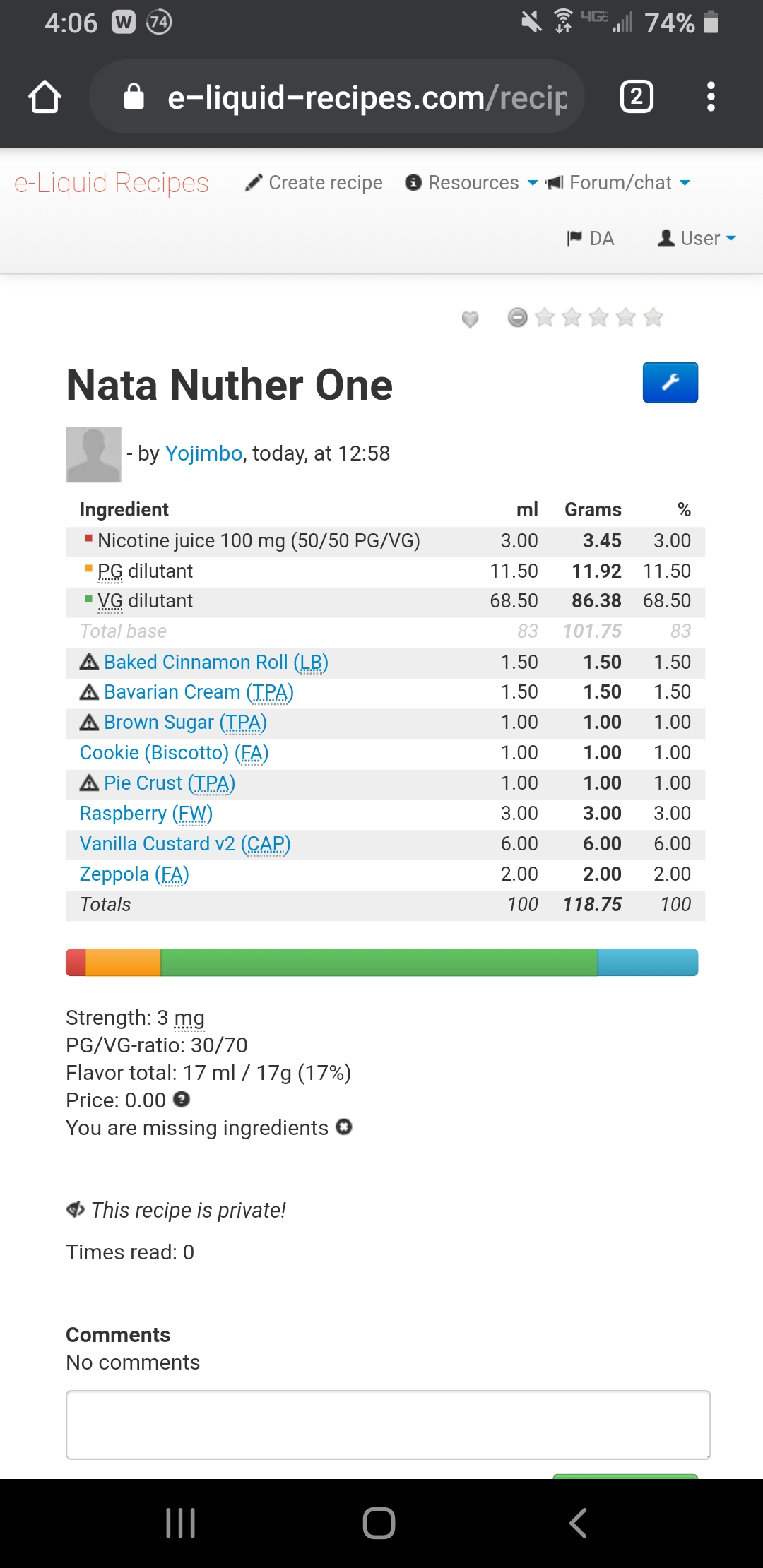Open Create recipe page
The width and height of the screenshot is (763, 1568).
(314, 183)
